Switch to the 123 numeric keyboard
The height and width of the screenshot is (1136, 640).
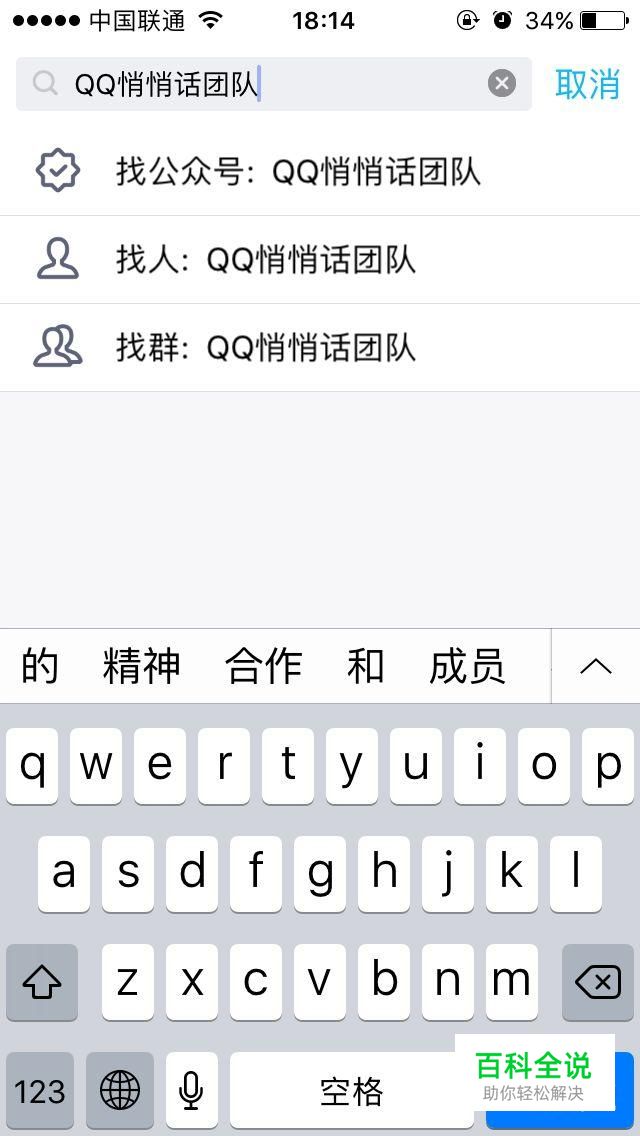click(x=40, y=1090)
